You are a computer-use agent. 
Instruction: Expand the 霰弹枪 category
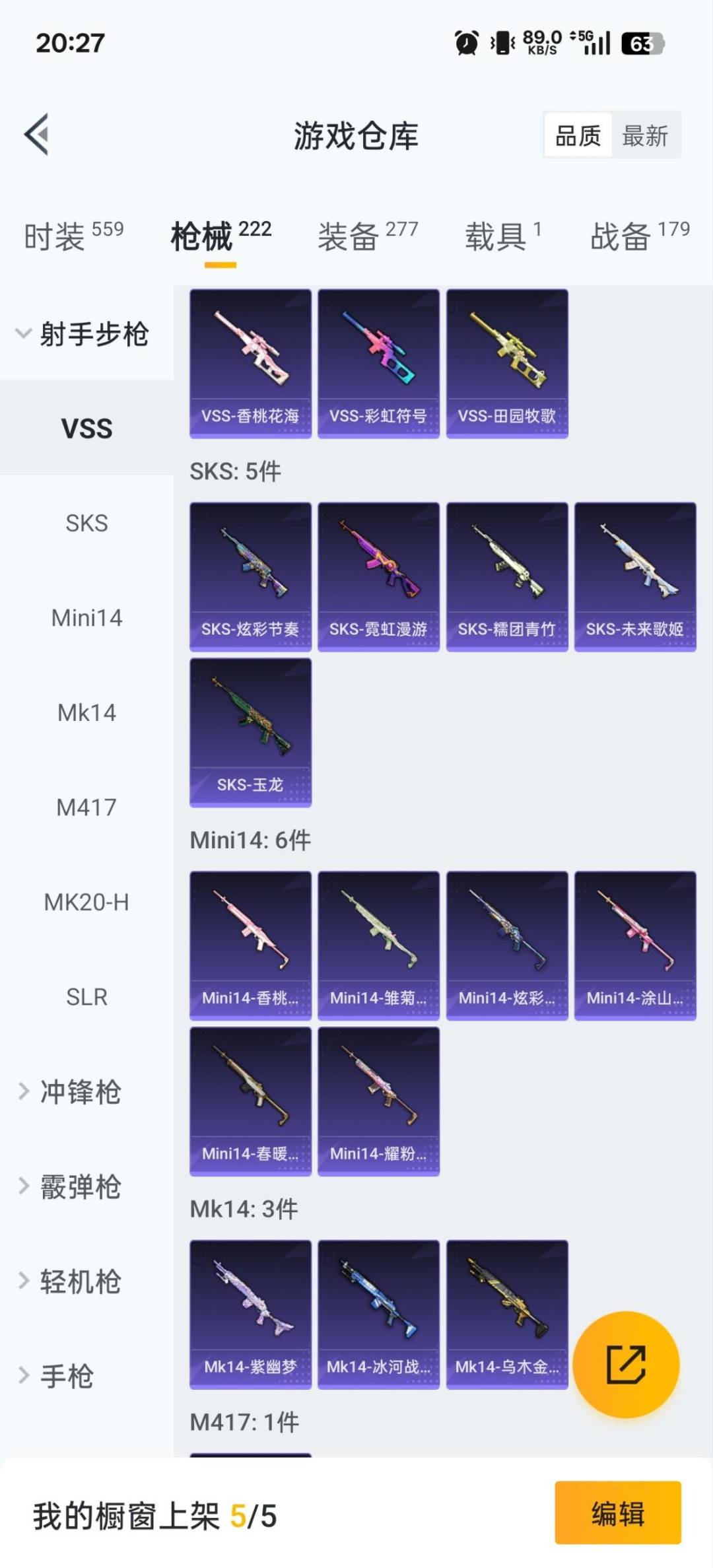click(79, 1186)
